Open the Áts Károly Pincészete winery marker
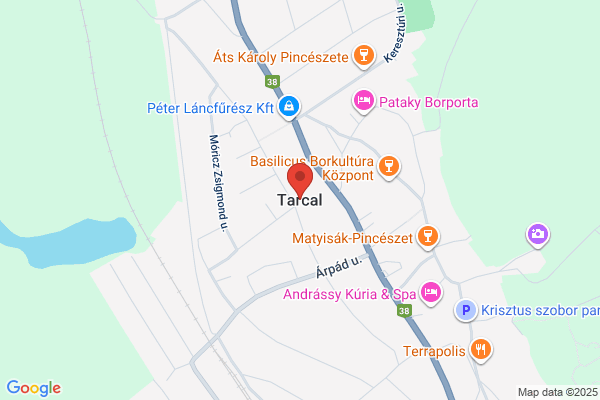 [x=364, y=56]
